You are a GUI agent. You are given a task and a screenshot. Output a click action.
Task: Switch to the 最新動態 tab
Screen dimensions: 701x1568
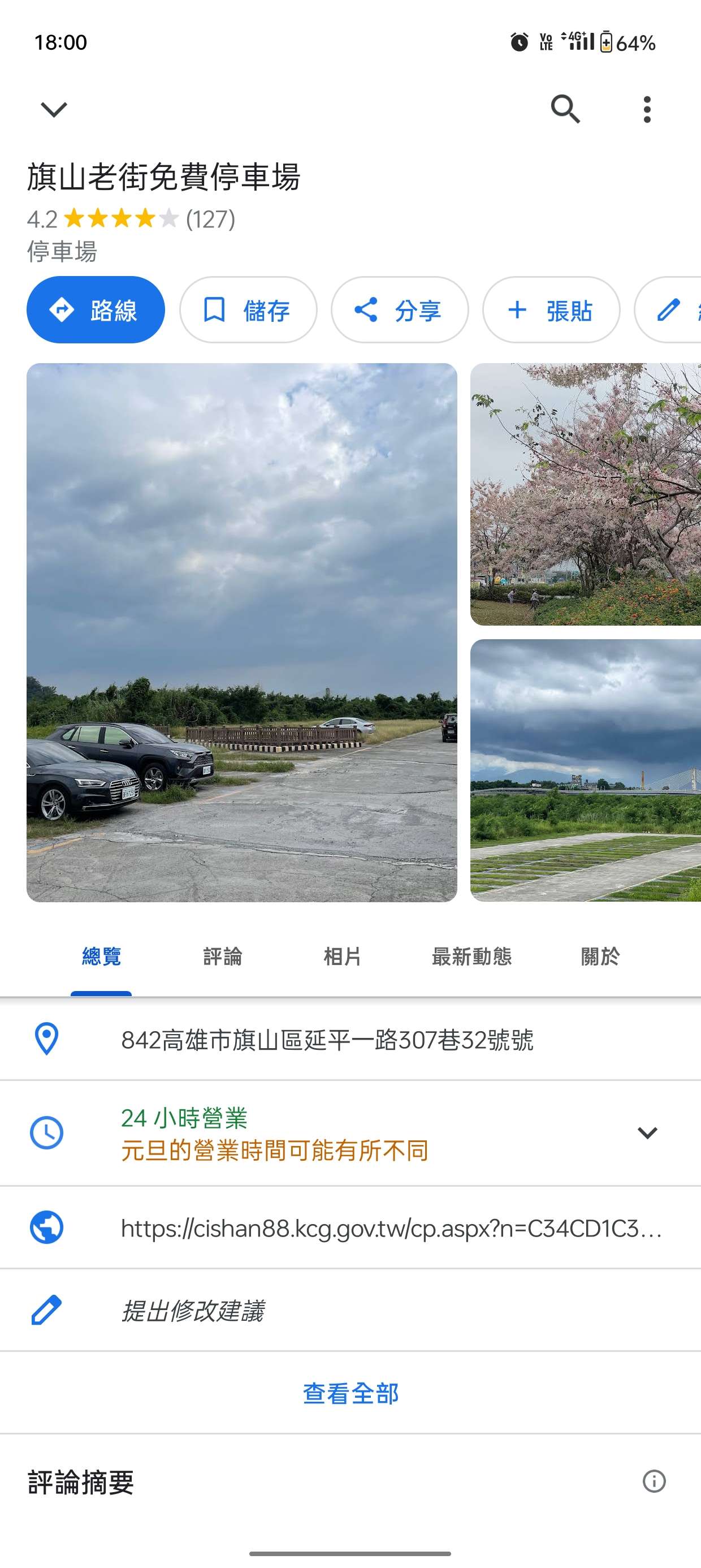click(x=471, y=957)
